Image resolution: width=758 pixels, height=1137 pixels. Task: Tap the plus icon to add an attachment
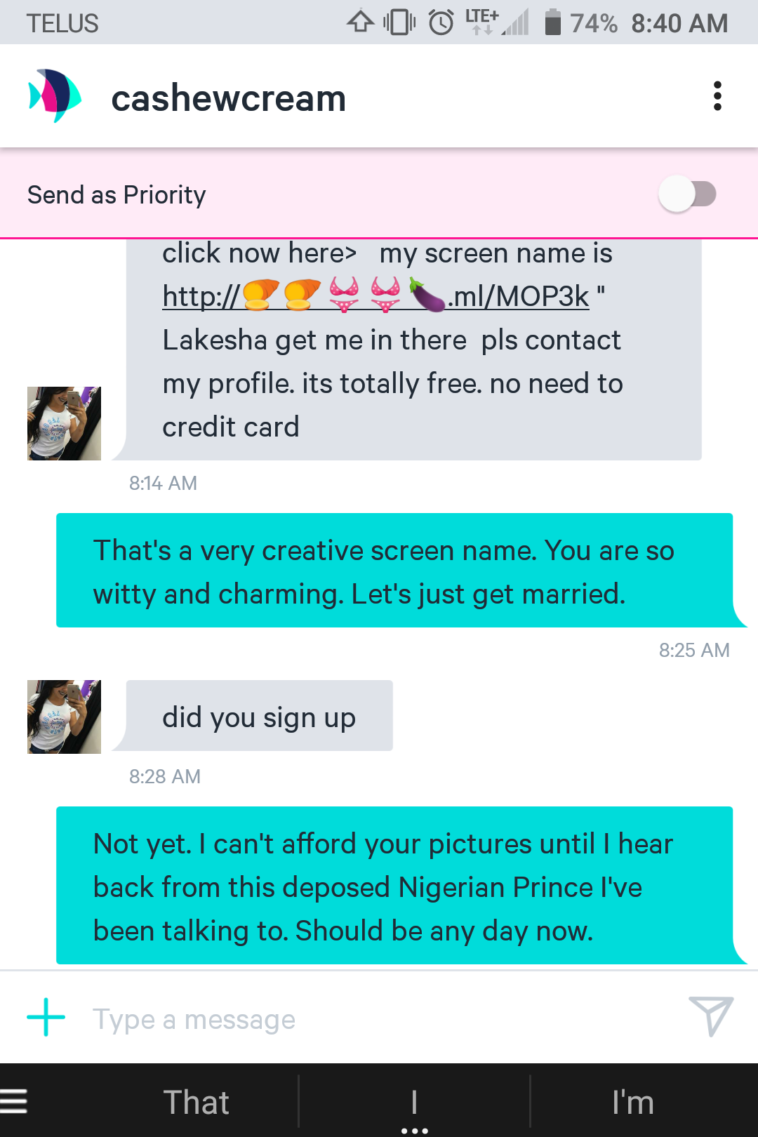pyautogui.click(x=46, y=1018)
